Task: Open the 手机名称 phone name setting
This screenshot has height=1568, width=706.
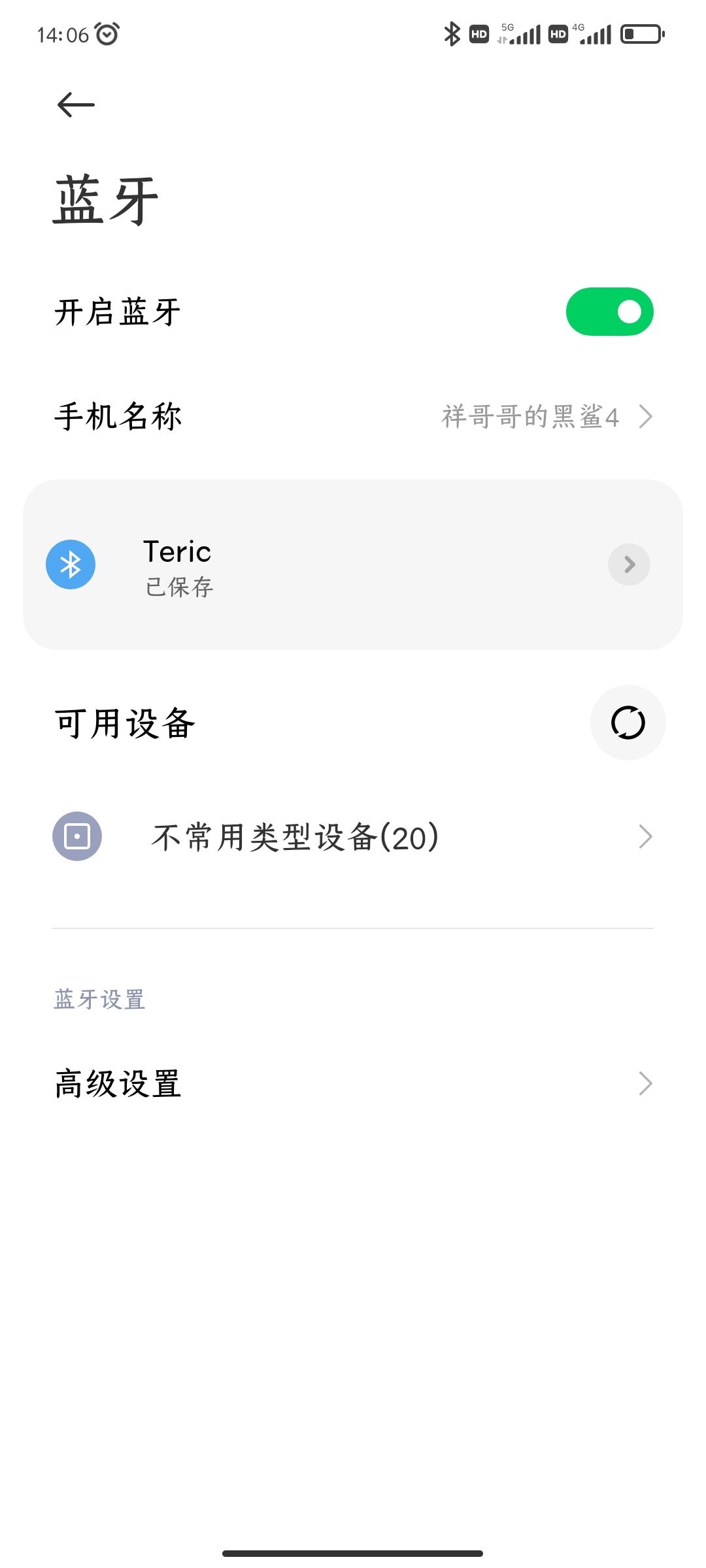Action: tap(353, 416)
